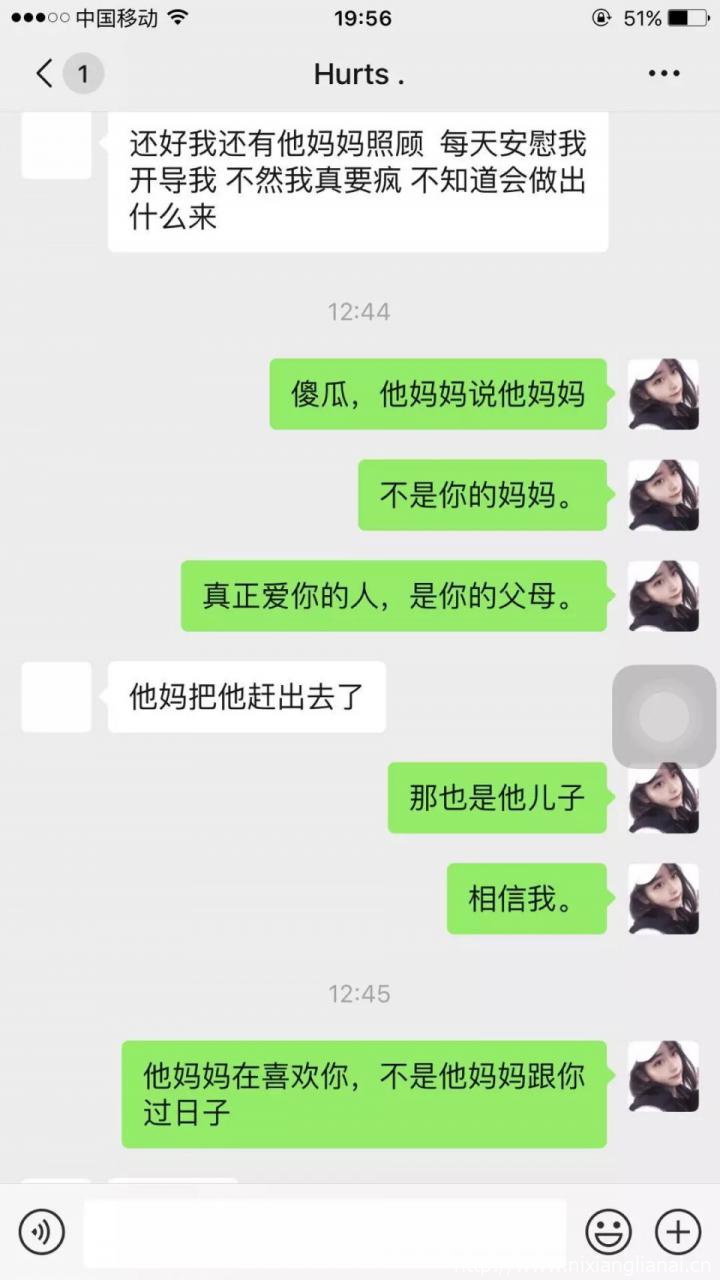Go back to the chat list
This screenshot has width=720, height=1280.
(x=45, y=74)
